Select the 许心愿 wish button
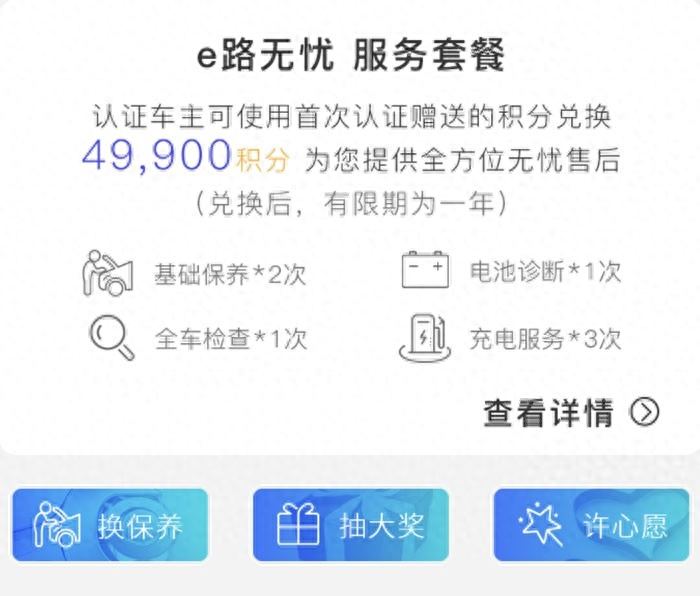Viewport: 700px width, 596px height. coord(591,525)
